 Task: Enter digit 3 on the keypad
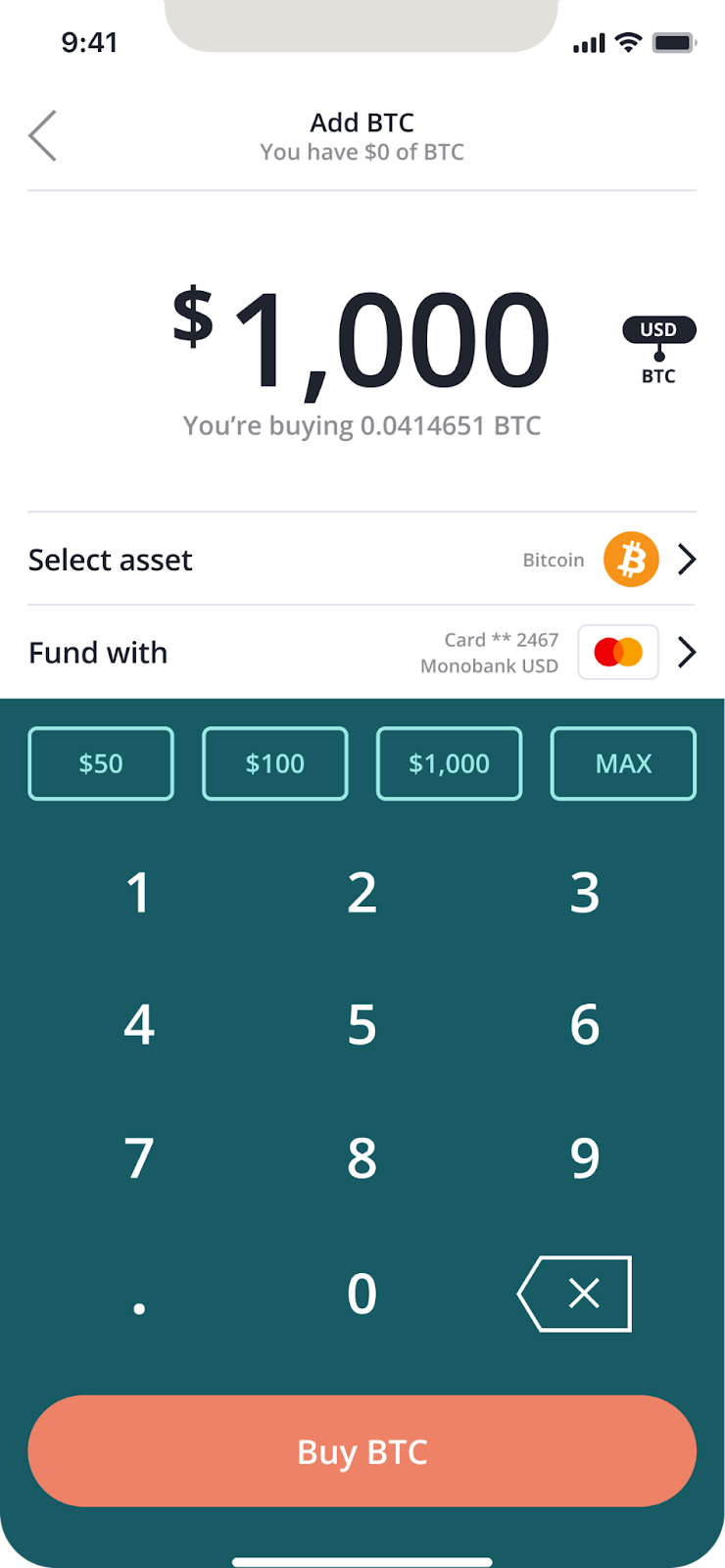tap(585, 893)
